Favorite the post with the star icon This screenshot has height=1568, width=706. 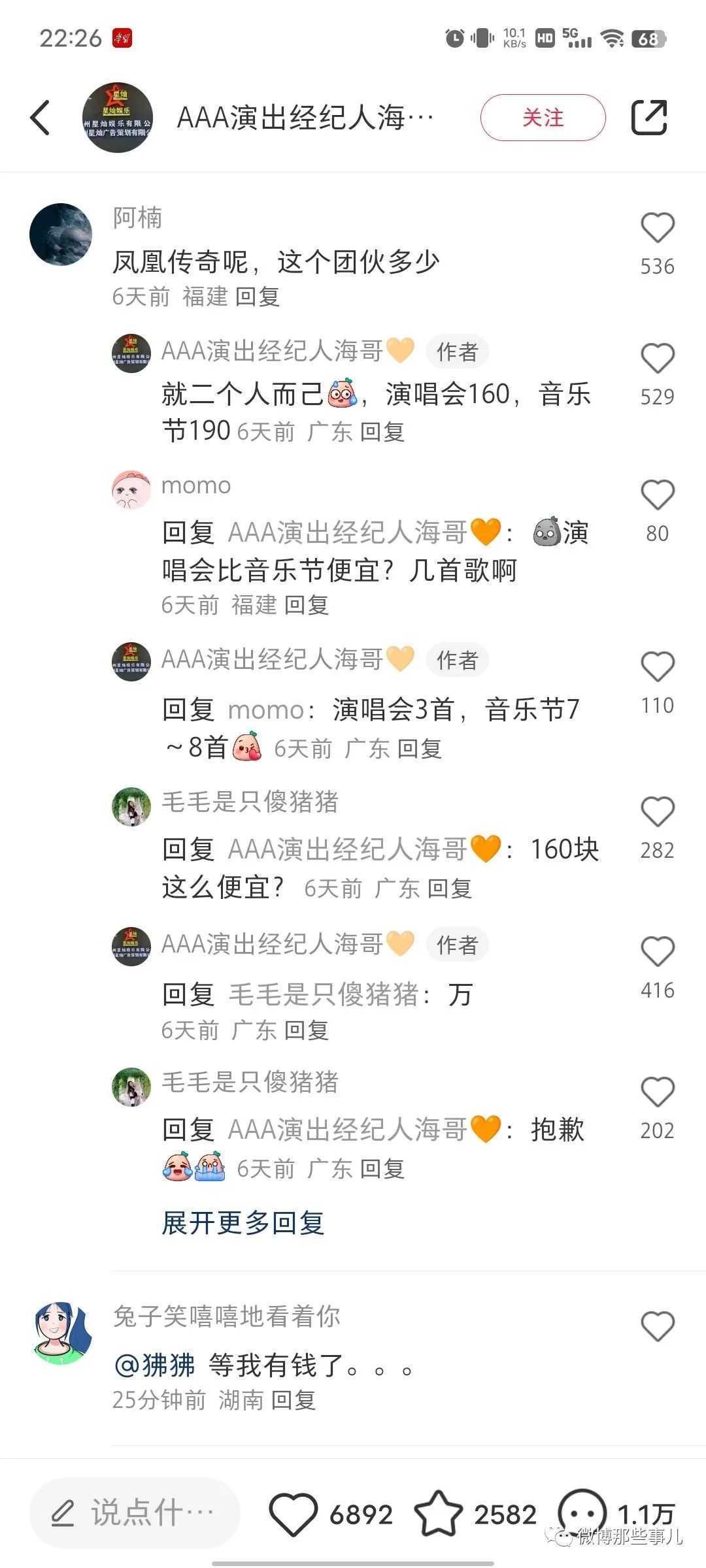[x=439, y=1513]
